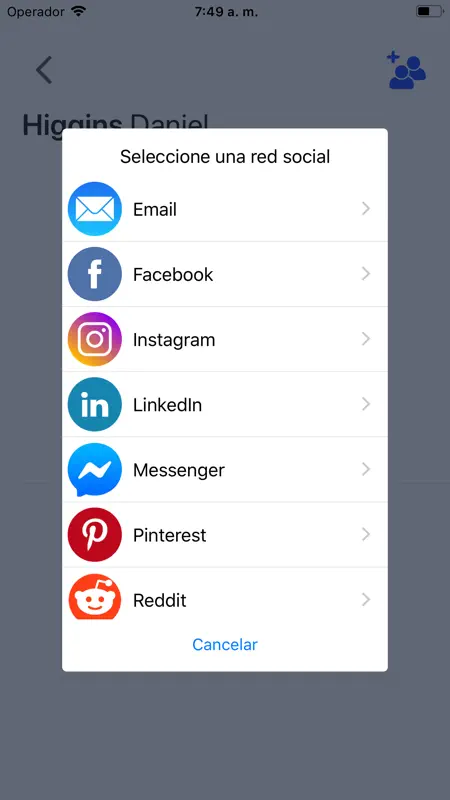
Task: Open the Instagram option
Action: pos(224,339)
